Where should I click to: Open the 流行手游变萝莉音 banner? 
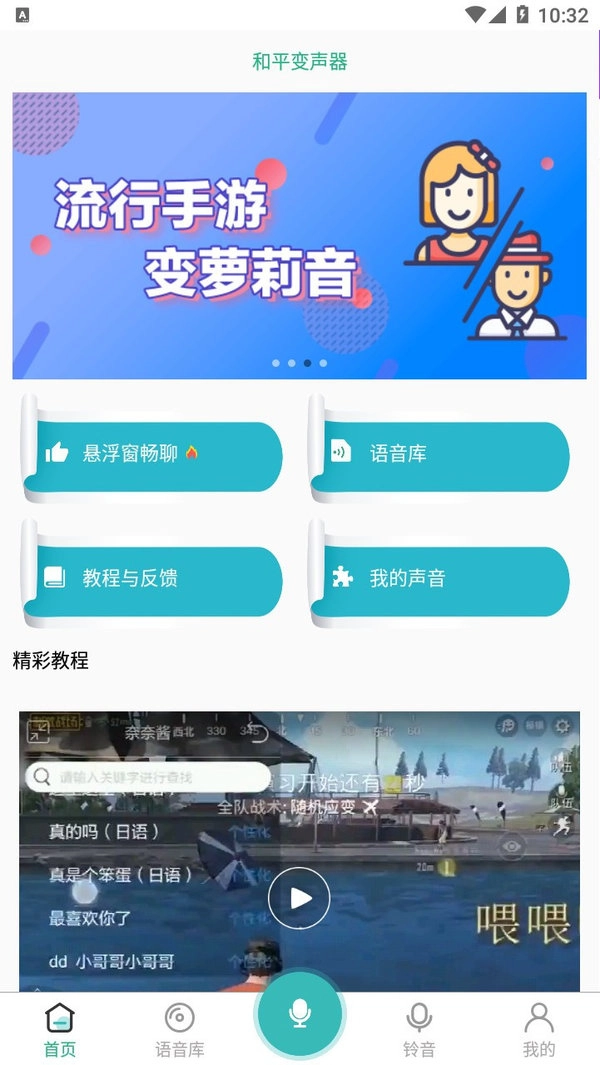coord(299,235)
